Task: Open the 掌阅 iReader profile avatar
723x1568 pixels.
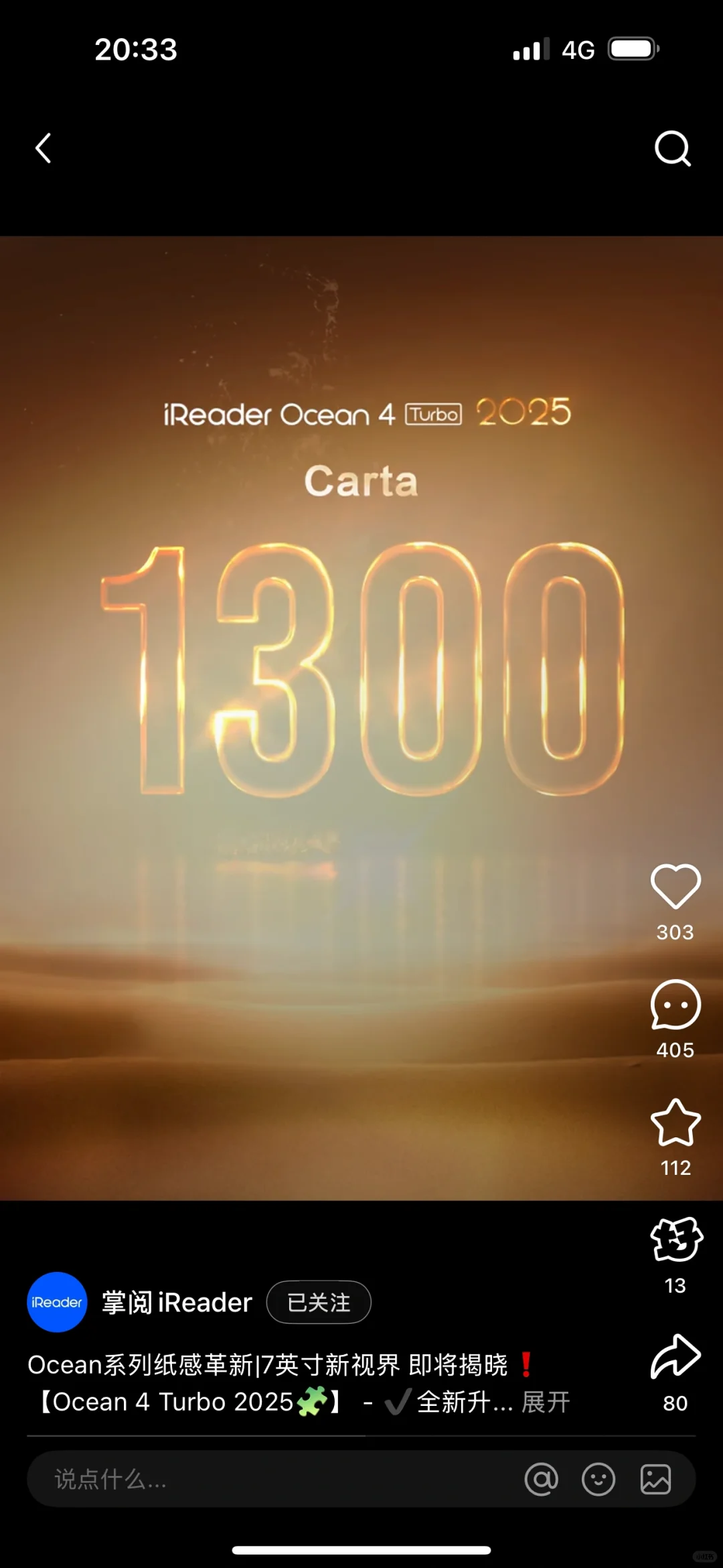Action: coord(57,1302)
